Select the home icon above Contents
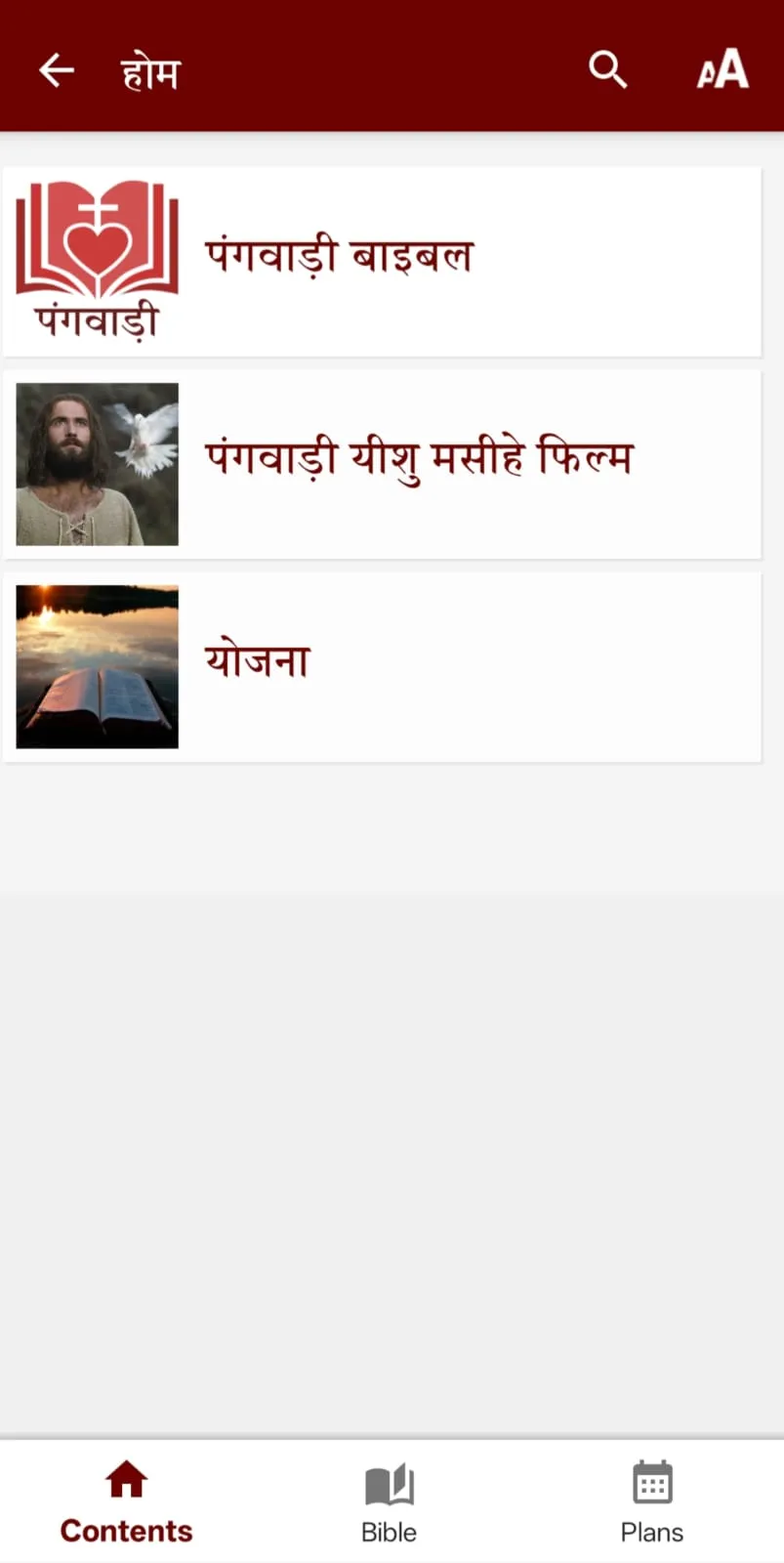The width and height of the screenshot is (784, 1563). [125, 1478]
